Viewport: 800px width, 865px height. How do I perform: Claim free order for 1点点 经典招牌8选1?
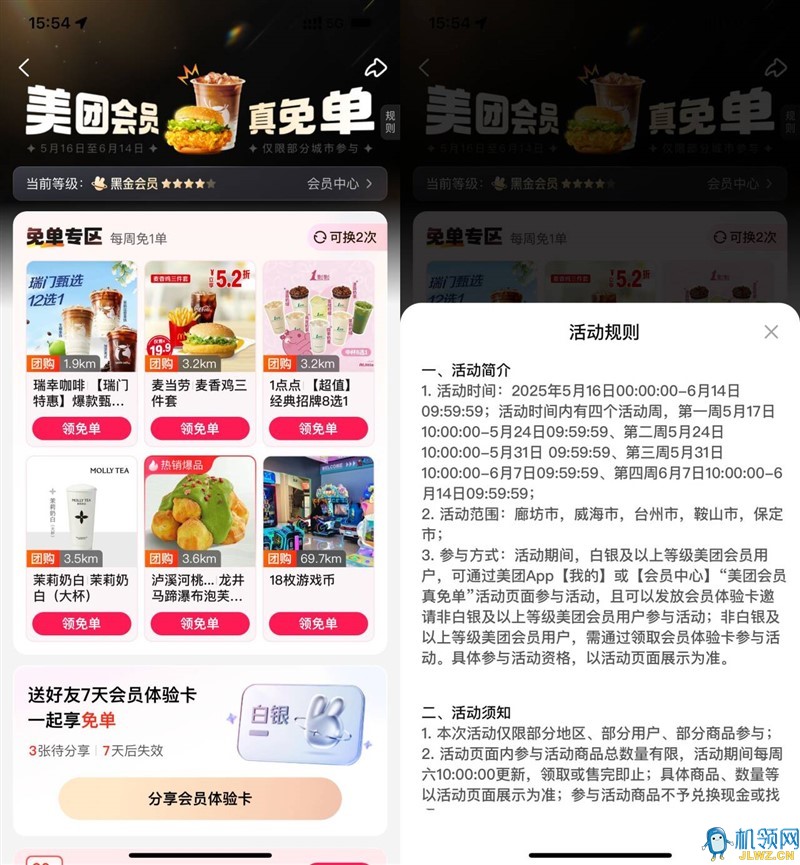tap(318, 428)
